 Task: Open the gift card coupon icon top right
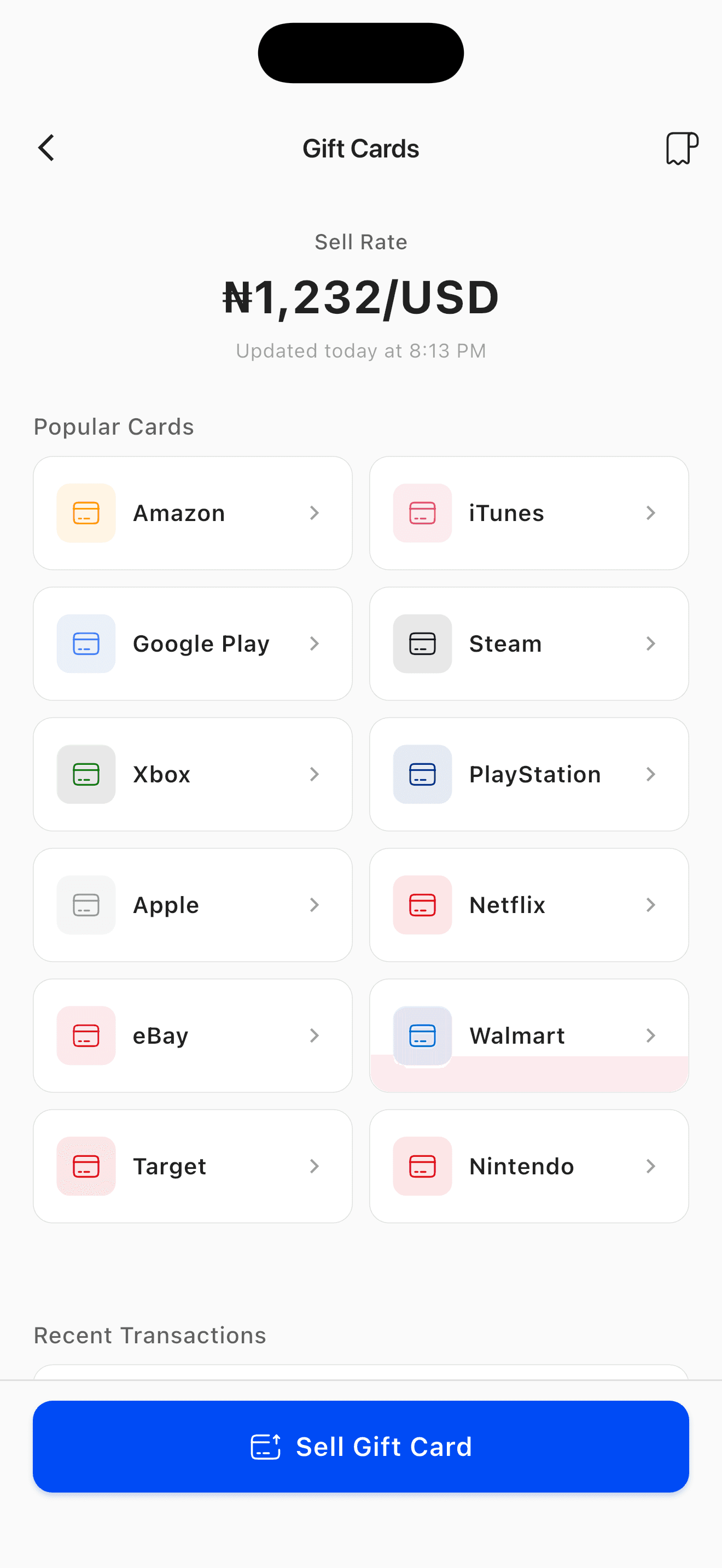coord(680,147)
